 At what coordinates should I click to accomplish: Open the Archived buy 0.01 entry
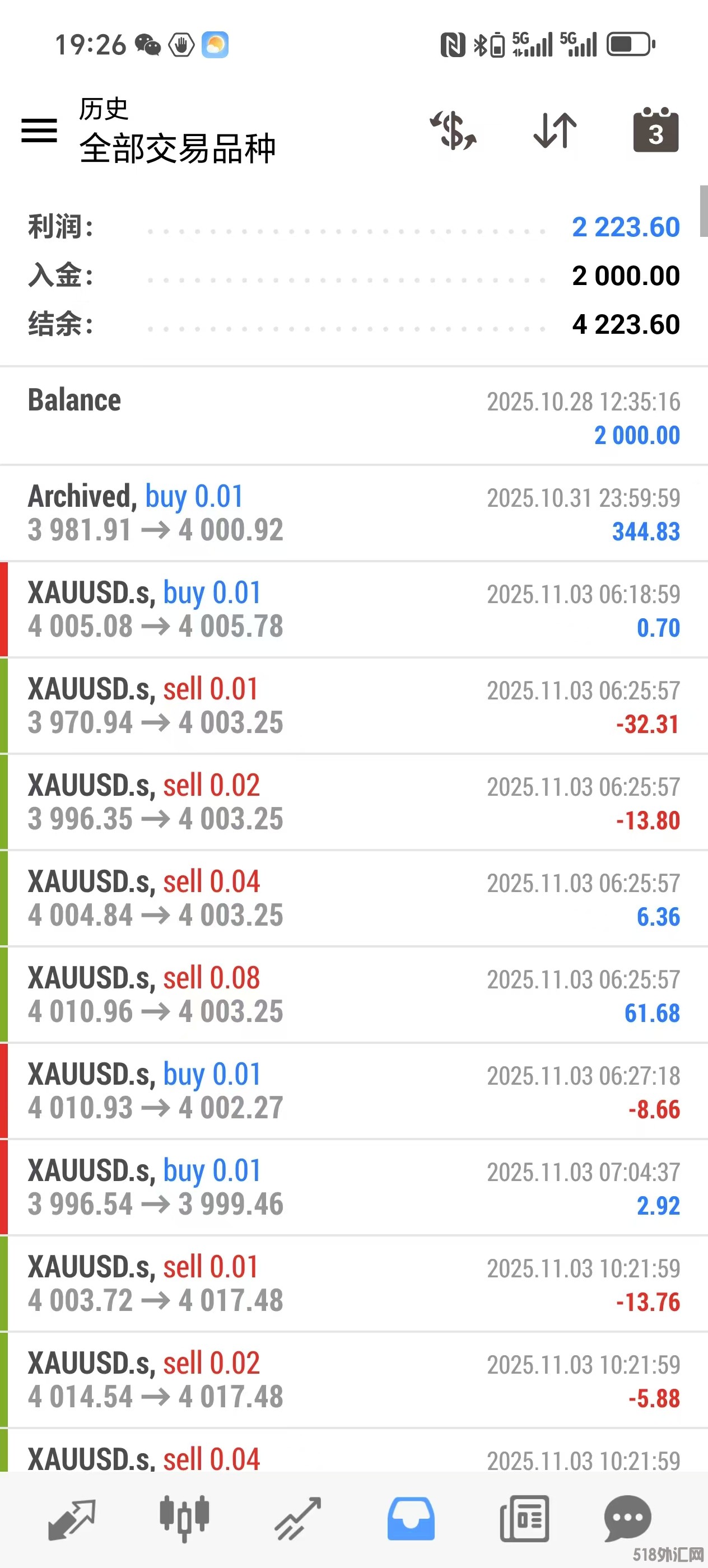coord(353,513)
